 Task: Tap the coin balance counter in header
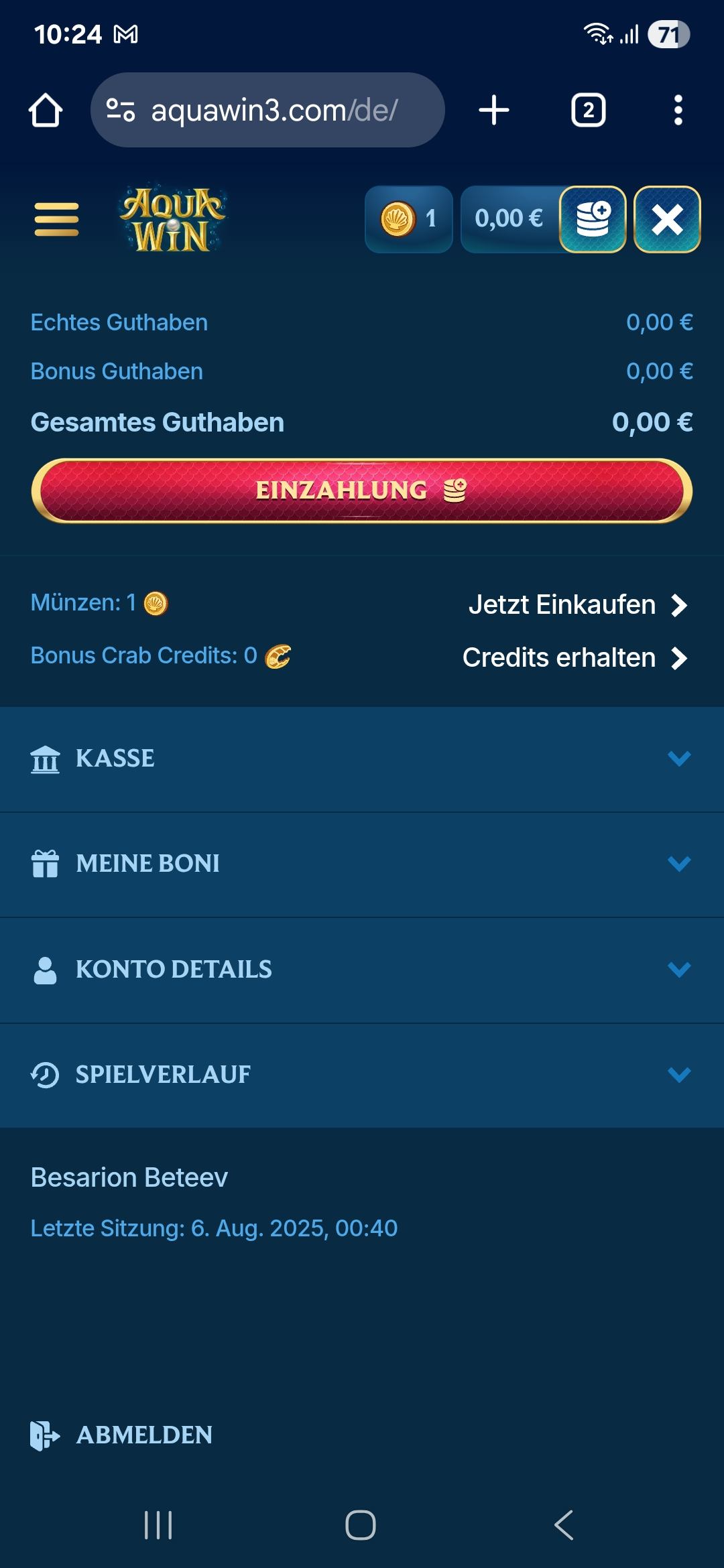(x=408, y=219)
